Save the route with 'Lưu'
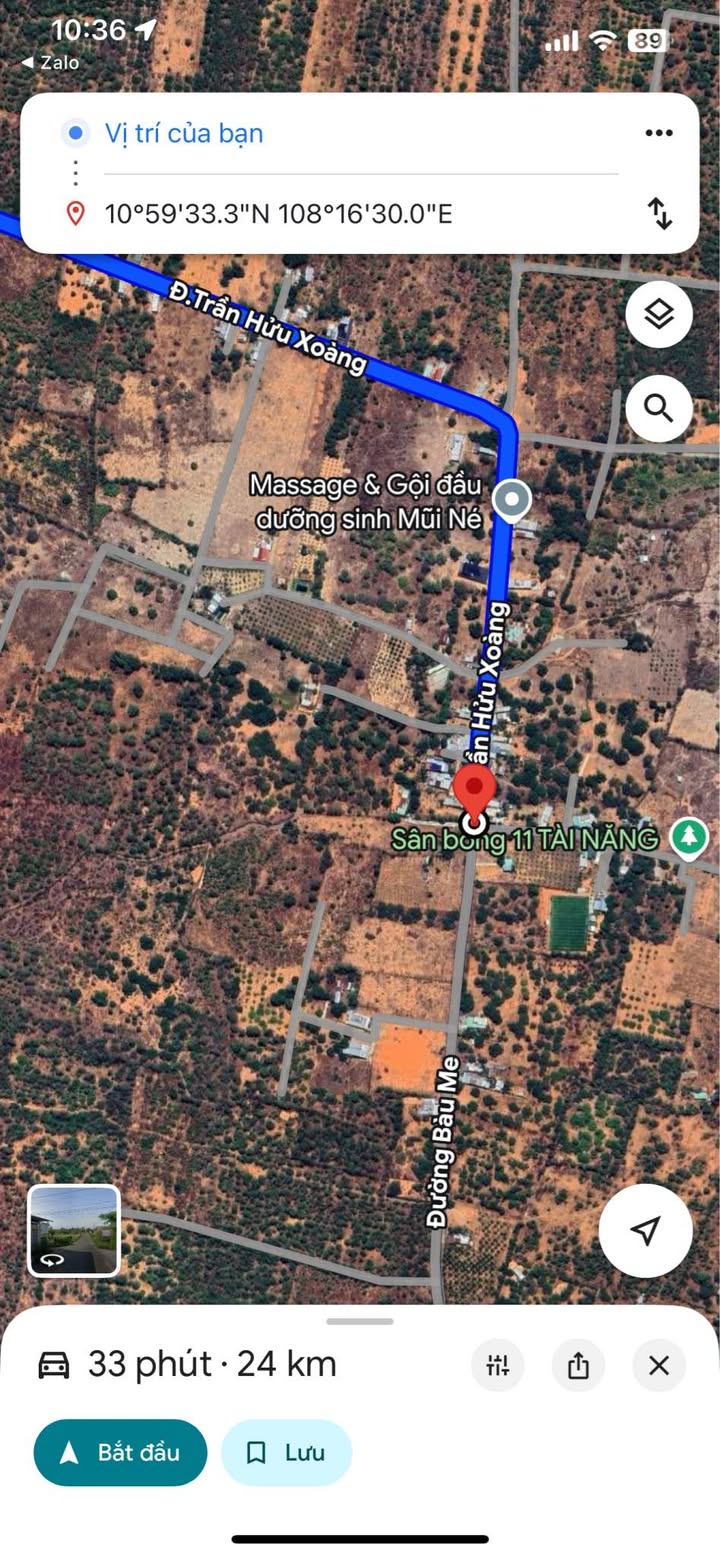The image size is (720, 1557). (286, 1452)
